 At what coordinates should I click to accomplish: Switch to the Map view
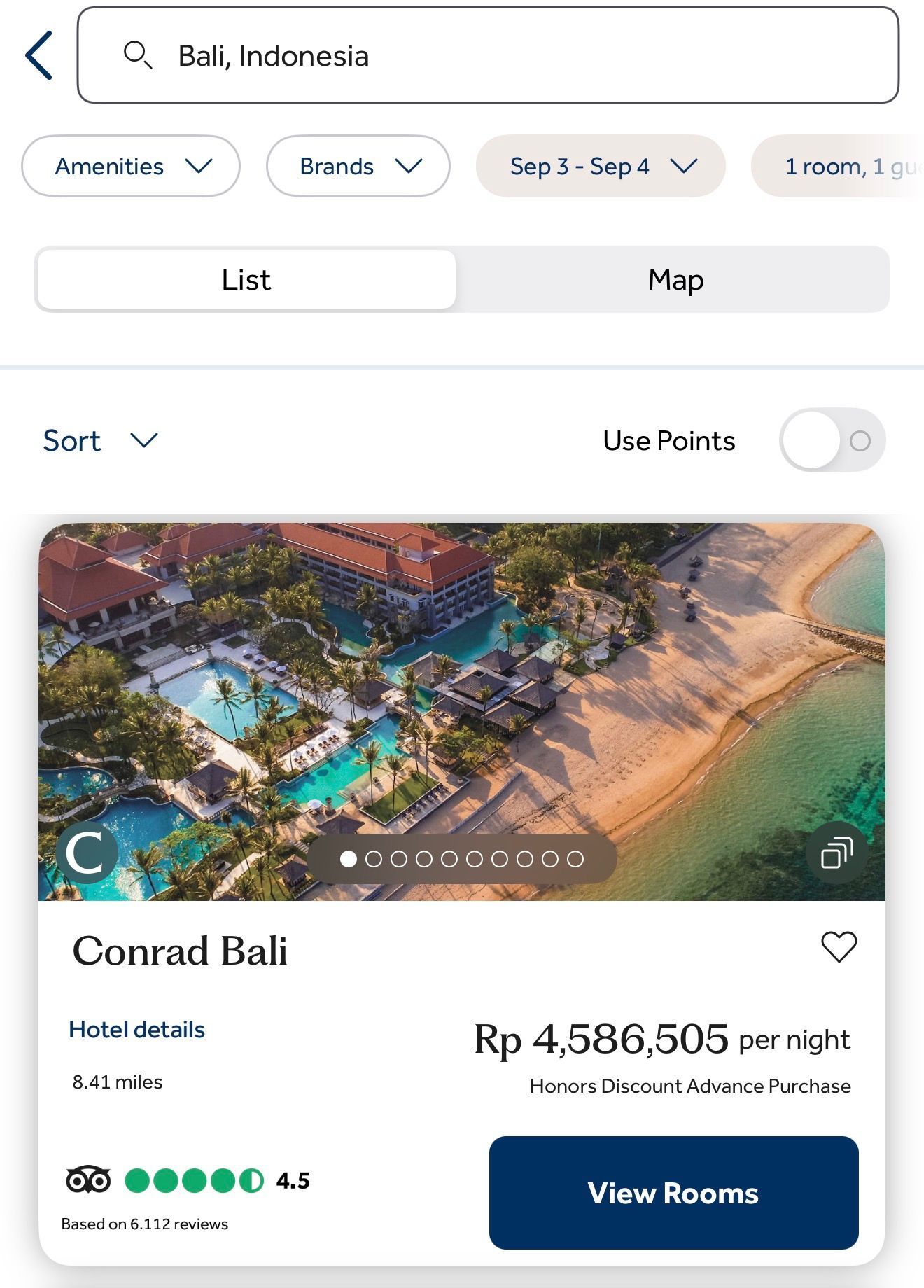click(675, 279)
